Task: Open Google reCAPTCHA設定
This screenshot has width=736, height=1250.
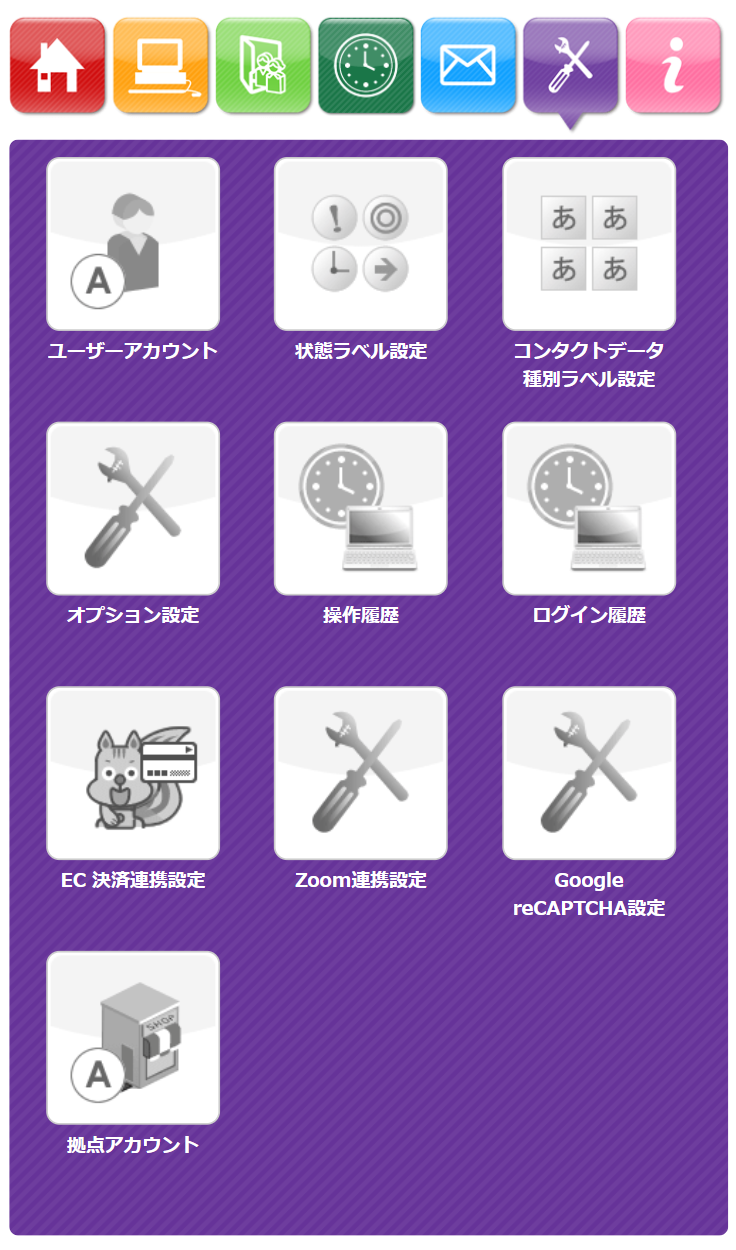Action: (589, 773)
